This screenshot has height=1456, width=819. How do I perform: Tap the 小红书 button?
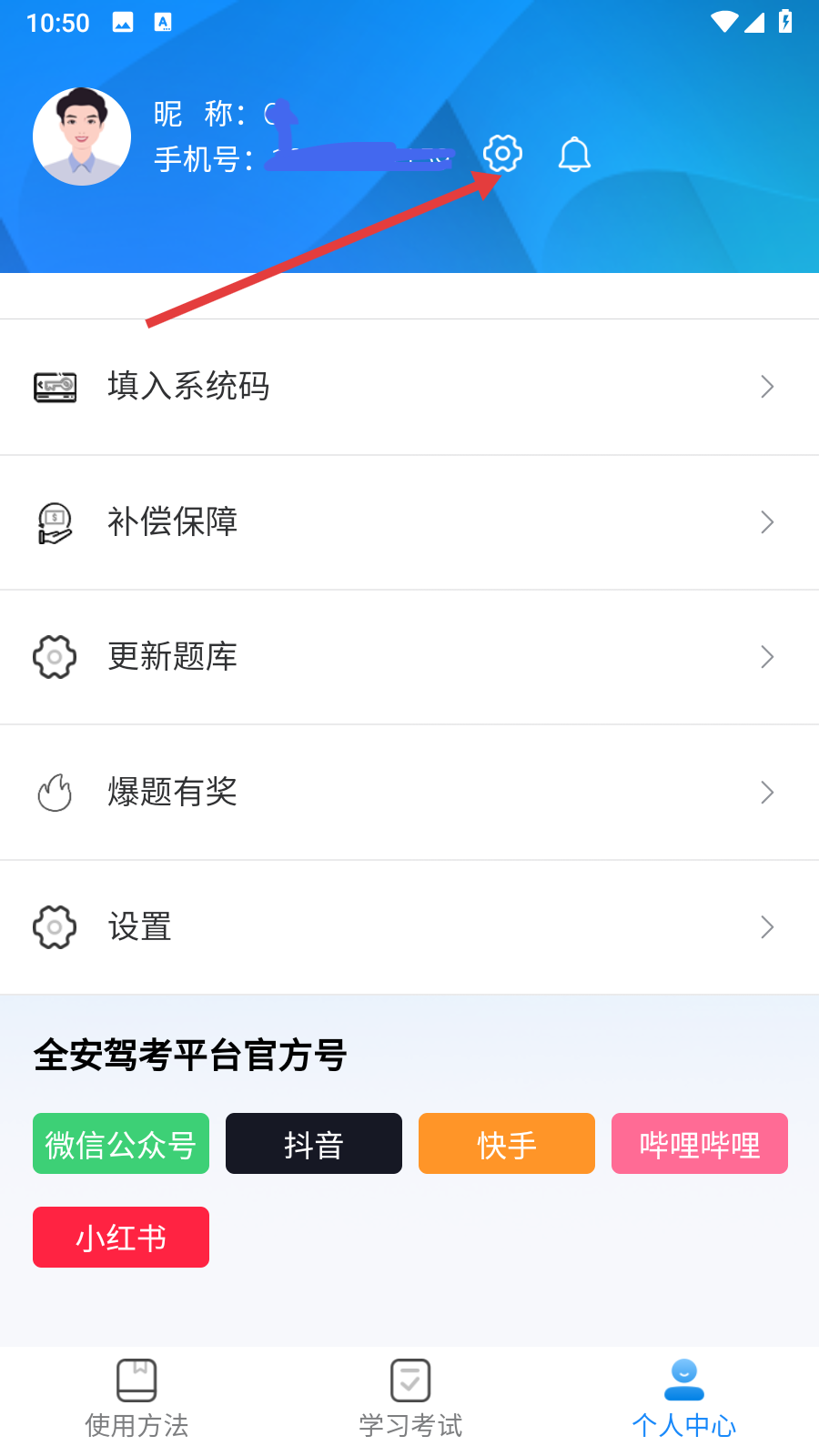121,1238
